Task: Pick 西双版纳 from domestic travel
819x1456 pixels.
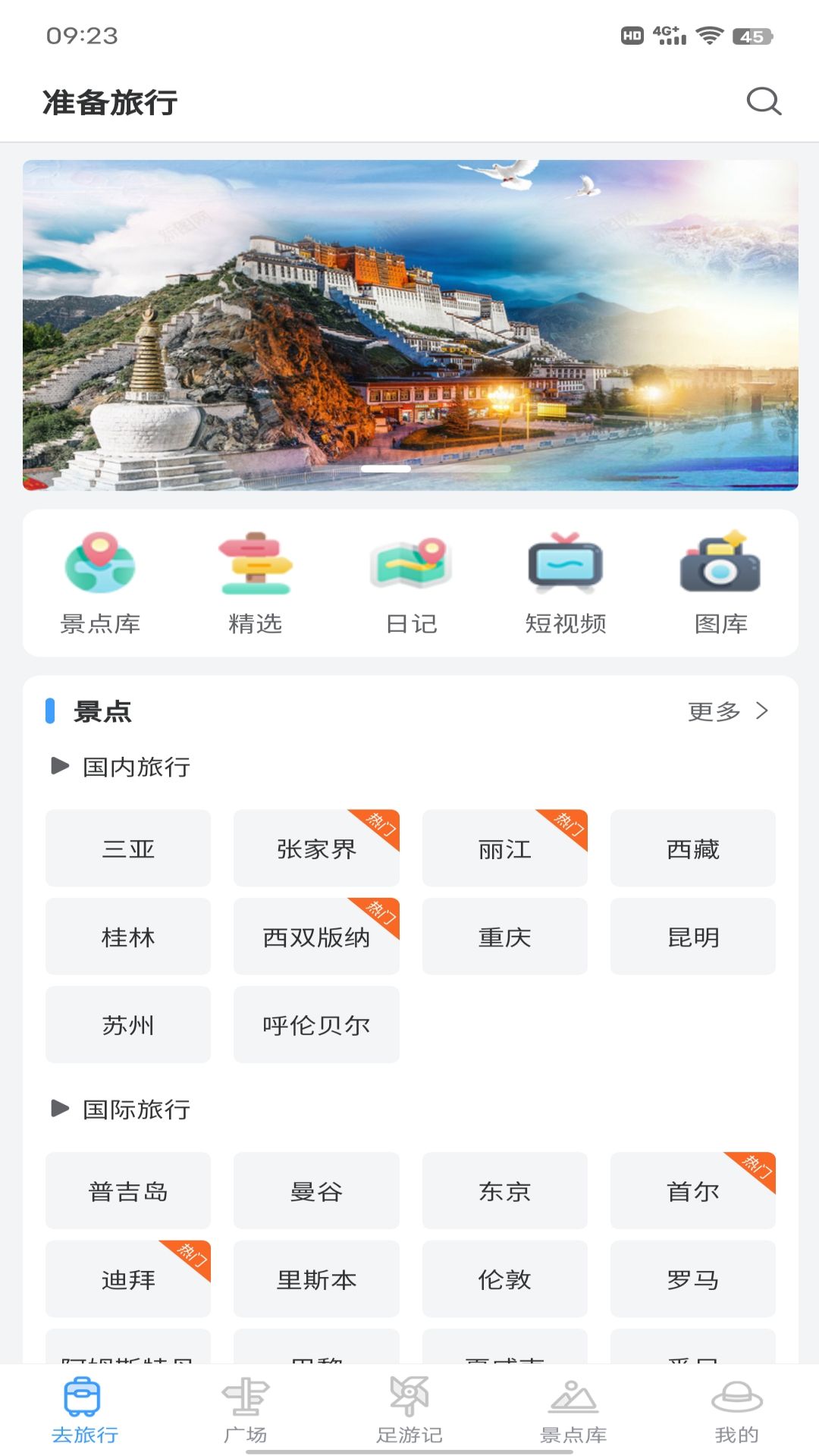Action: pos(316,937)
